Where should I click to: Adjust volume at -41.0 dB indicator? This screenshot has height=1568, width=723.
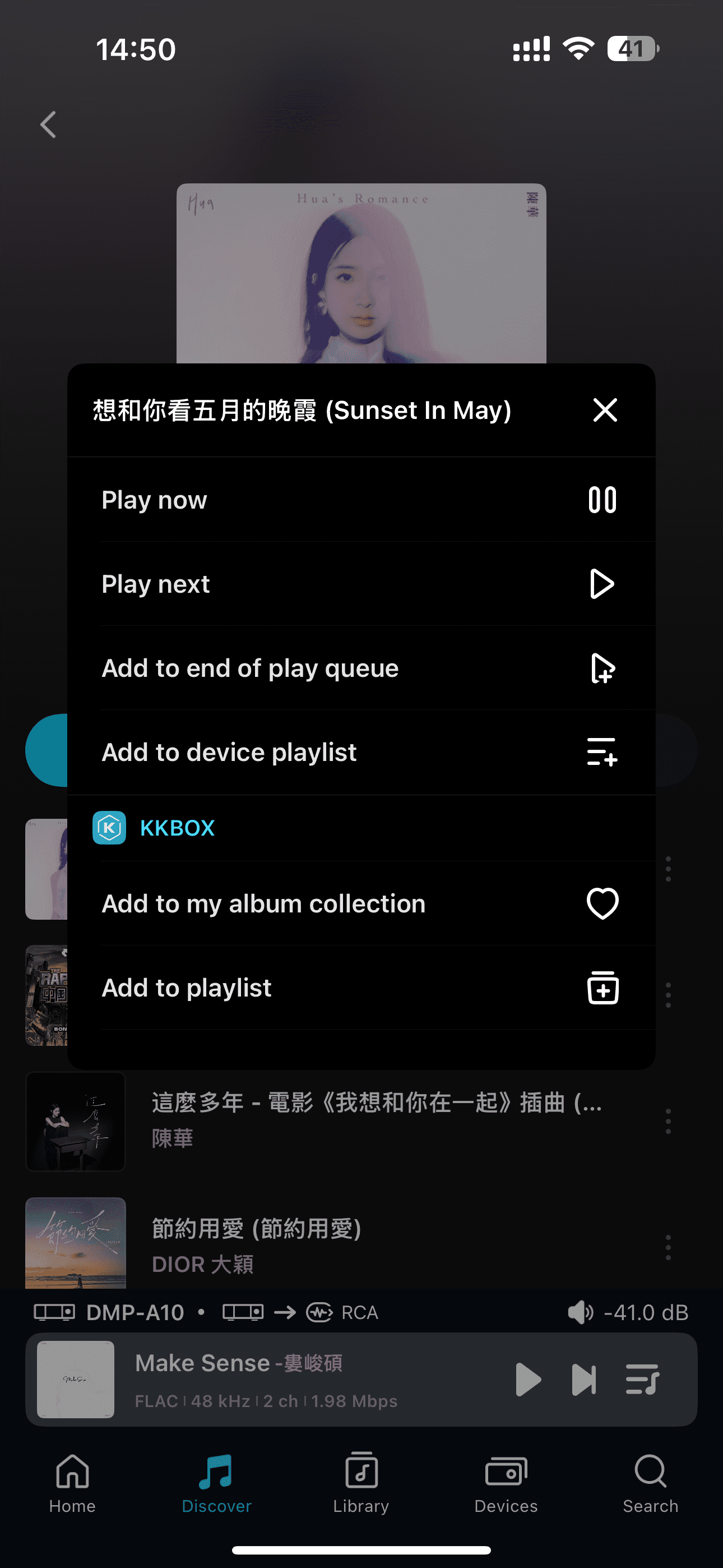point(628,1312)
